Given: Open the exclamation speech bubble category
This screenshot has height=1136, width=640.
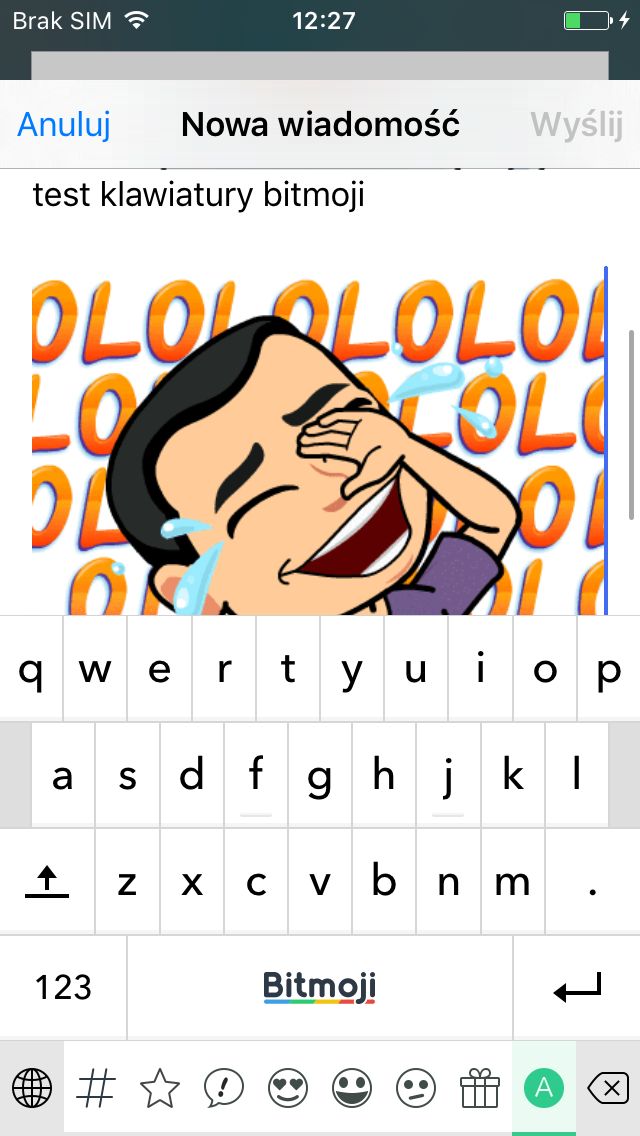Looking at the screenshot, I should click(224, 1087).
